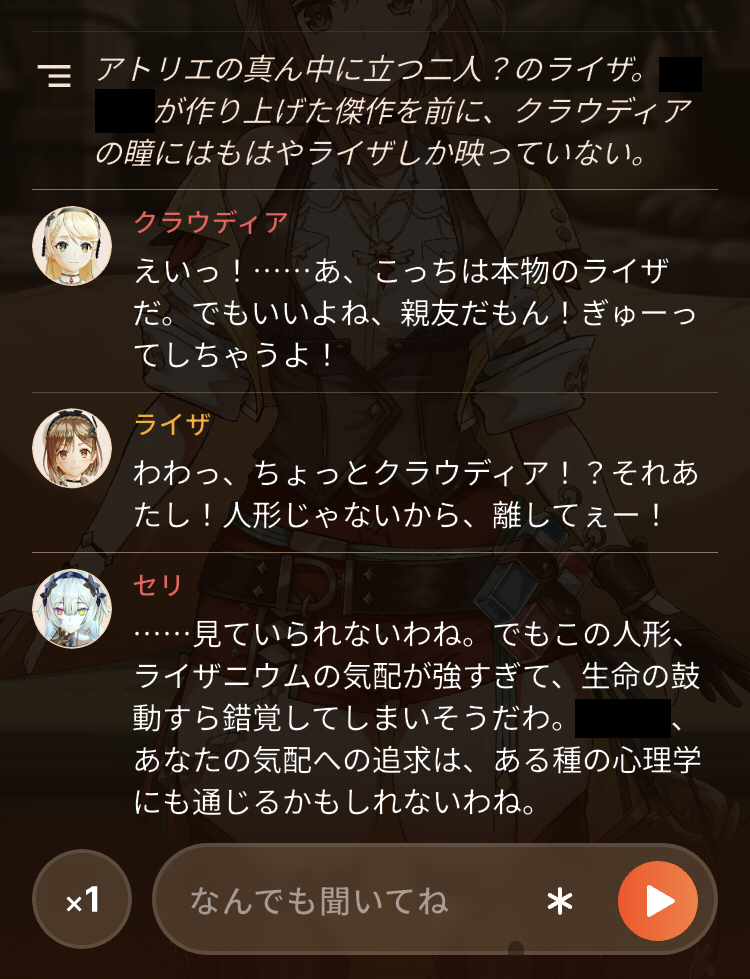Change the ×1 speed setting
750x979 pixels.
point(82,900)
